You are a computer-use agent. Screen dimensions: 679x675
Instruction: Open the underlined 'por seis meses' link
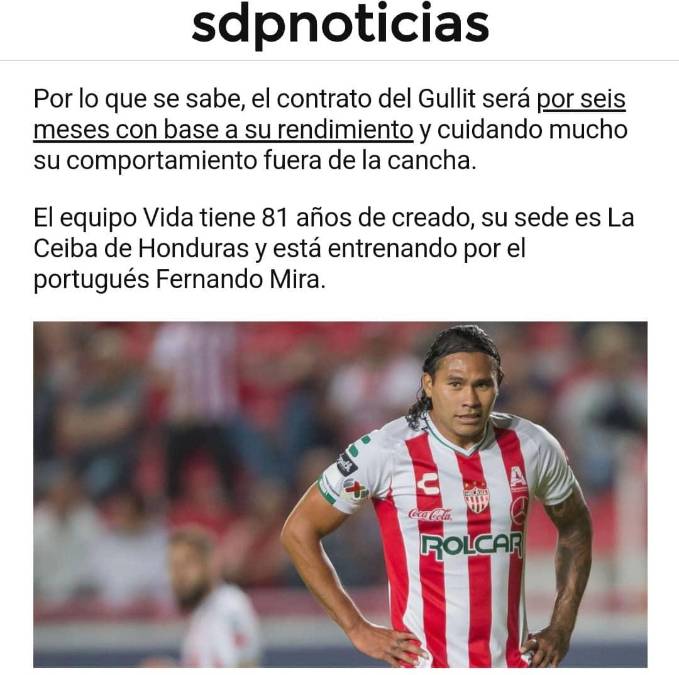click(x=582, y=101)
